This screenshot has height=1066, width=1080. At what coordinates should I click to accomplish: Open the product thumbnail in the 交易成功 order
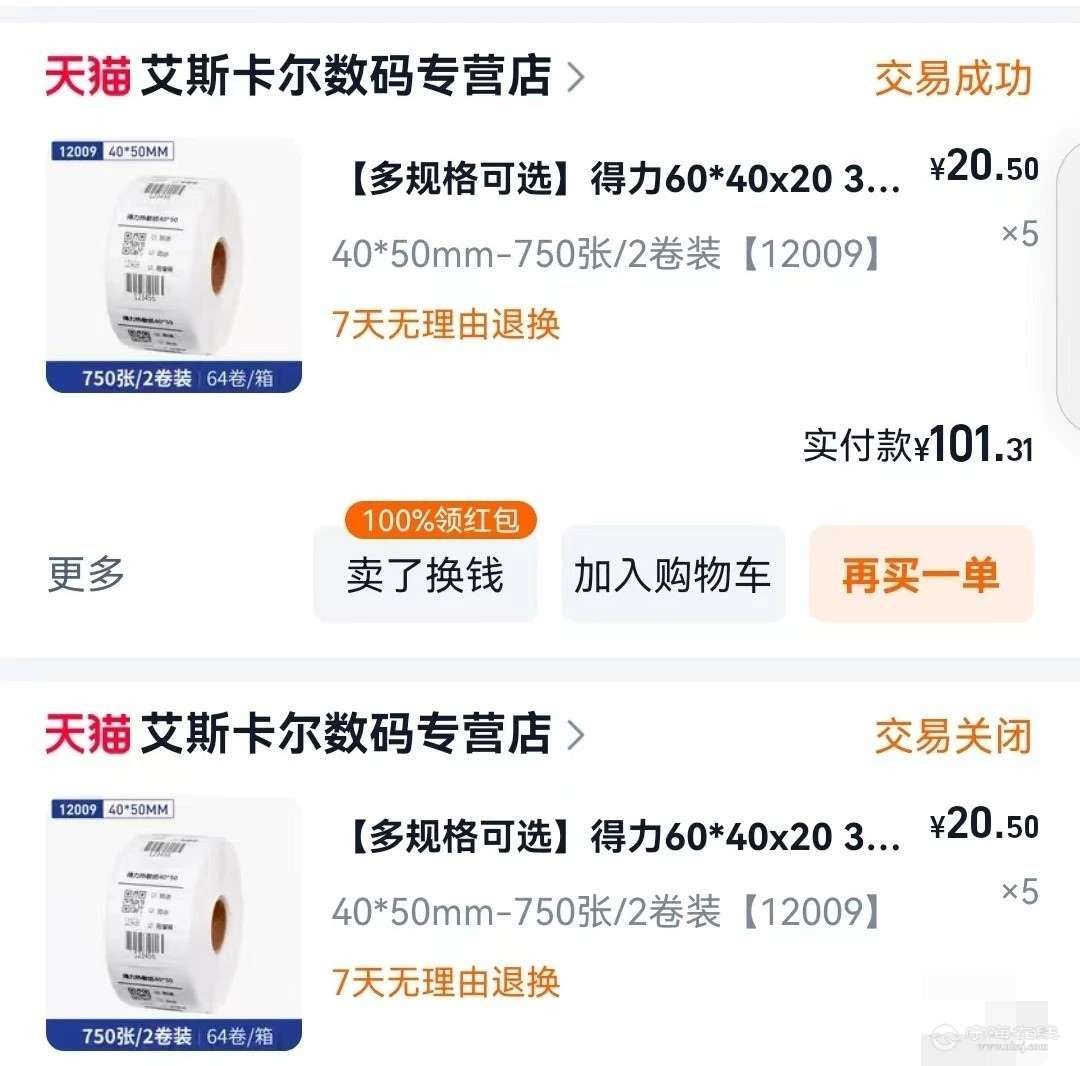coord(174,265)
